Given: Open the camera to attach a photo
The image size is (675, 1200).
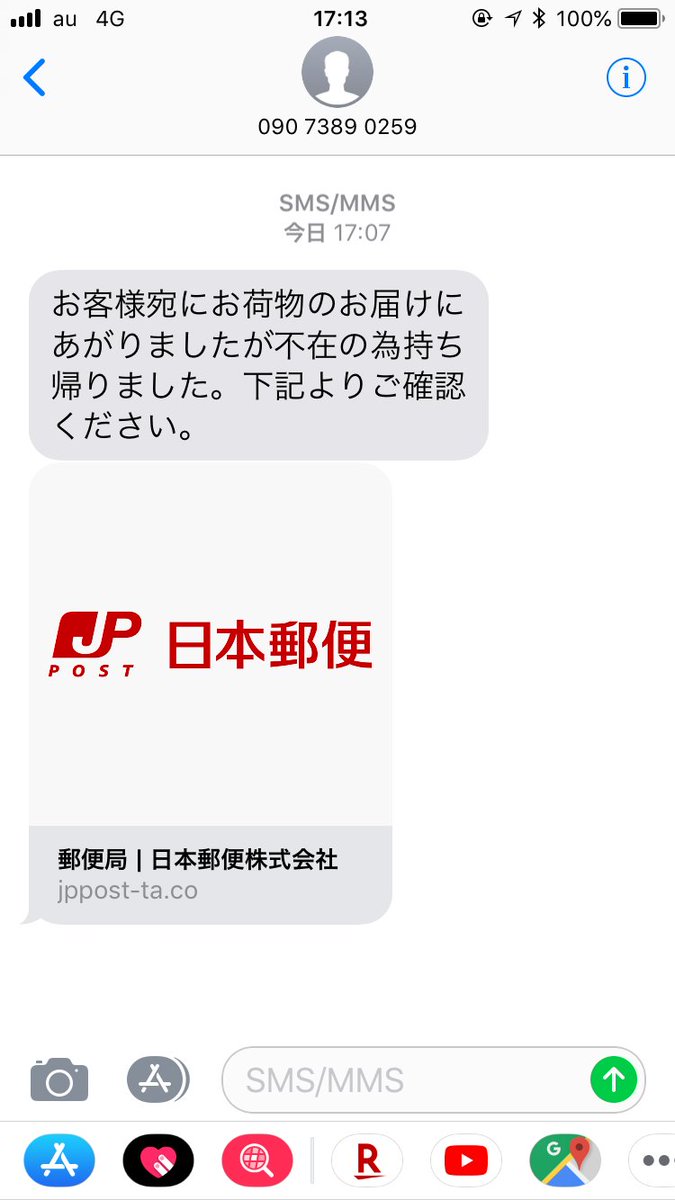Looking at the screenshot, I should coord(59,1080).
